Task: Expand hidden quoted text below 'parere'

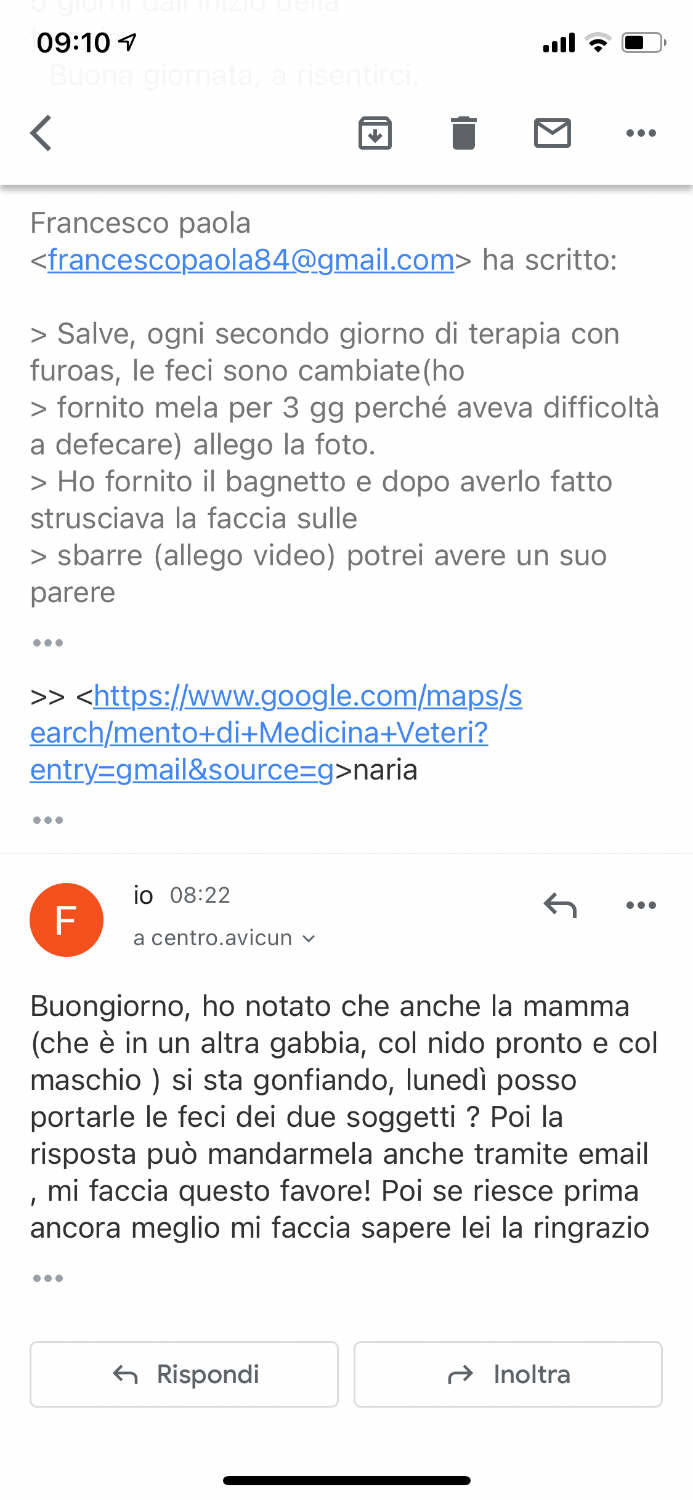Action: tap(47, 643)
